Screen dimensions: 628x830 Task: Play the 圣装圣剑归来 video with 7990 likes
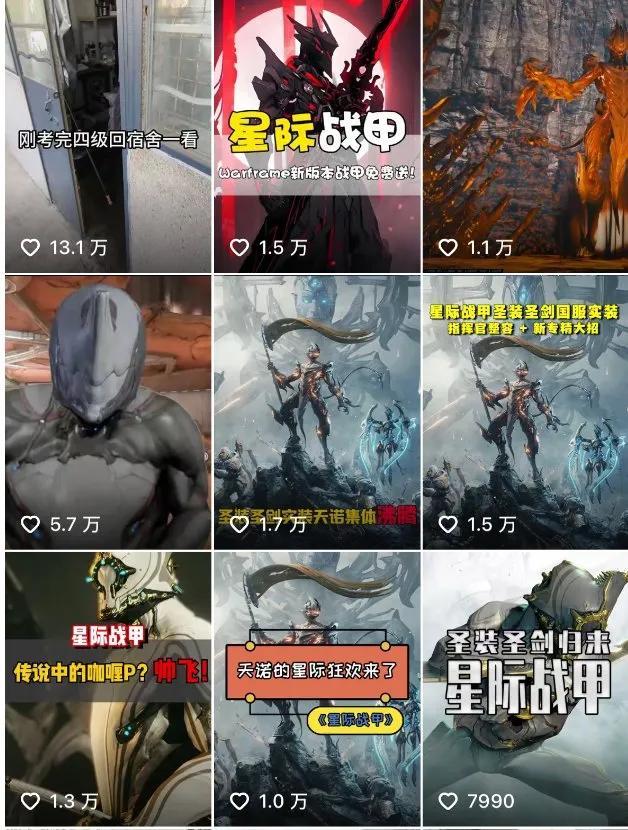[x=524, y=688]
